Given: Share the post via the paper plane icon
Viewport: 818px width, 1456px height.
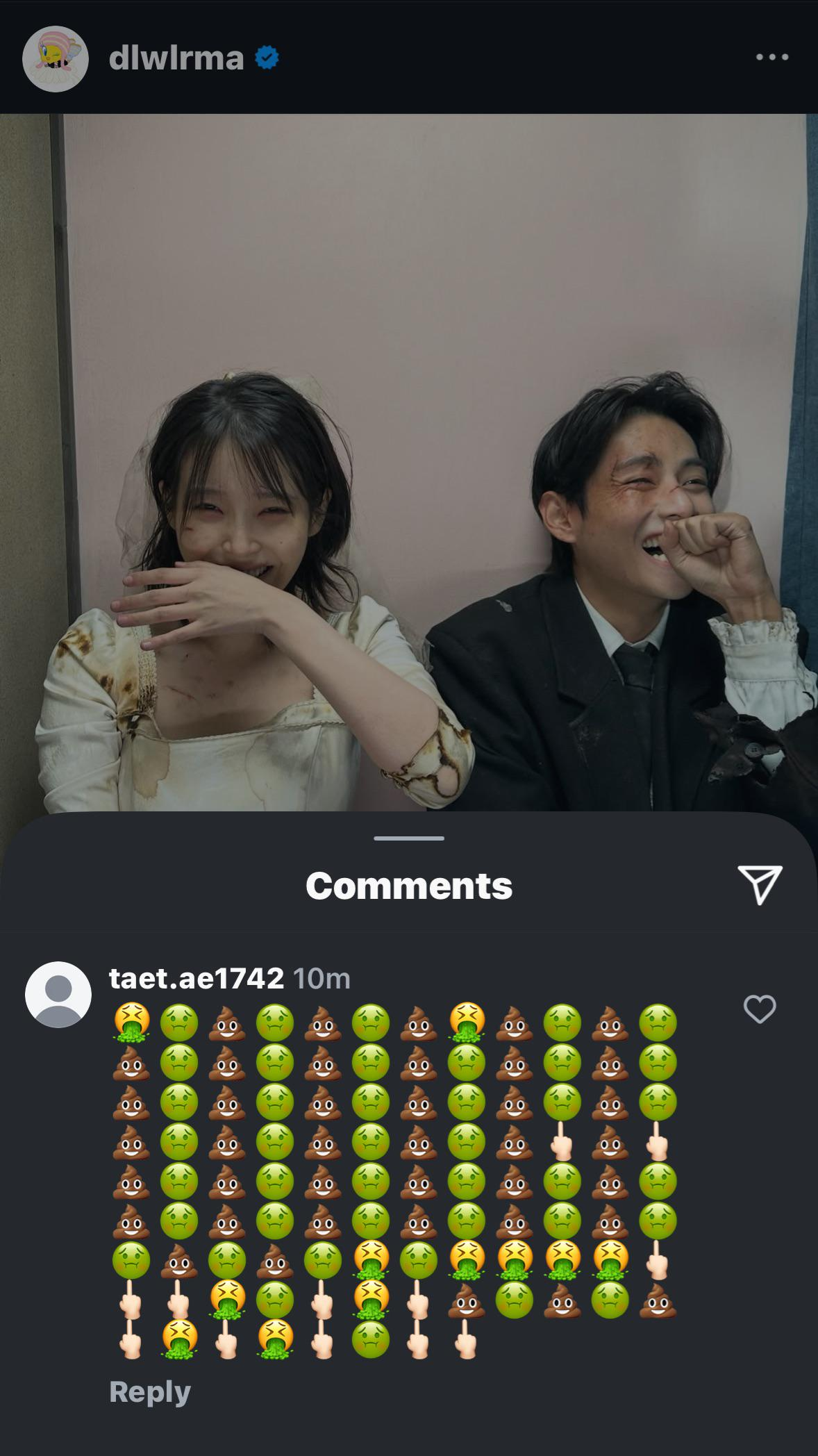Looking at the screenshot, I should pos(760,884).
